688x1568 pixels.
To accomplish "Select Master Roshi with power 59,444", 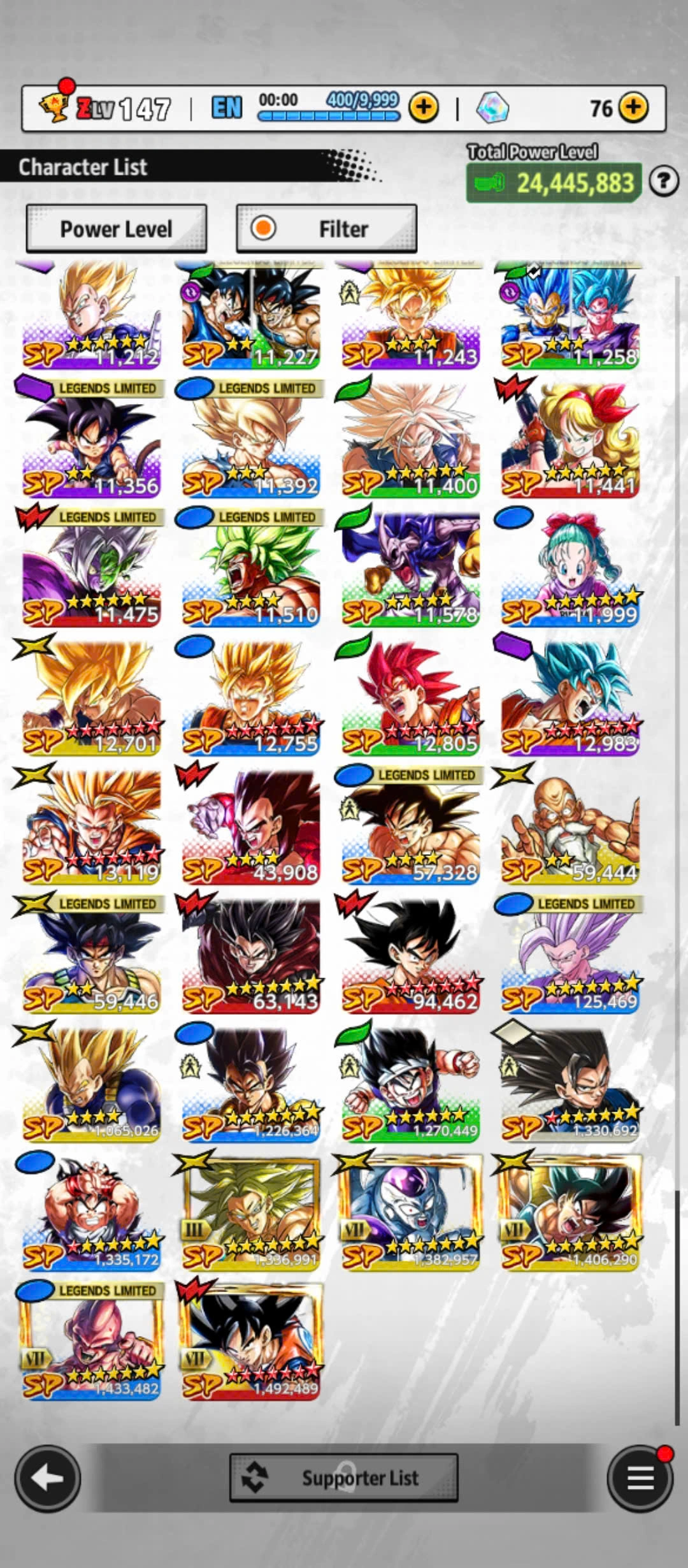I will pos(570,825).
